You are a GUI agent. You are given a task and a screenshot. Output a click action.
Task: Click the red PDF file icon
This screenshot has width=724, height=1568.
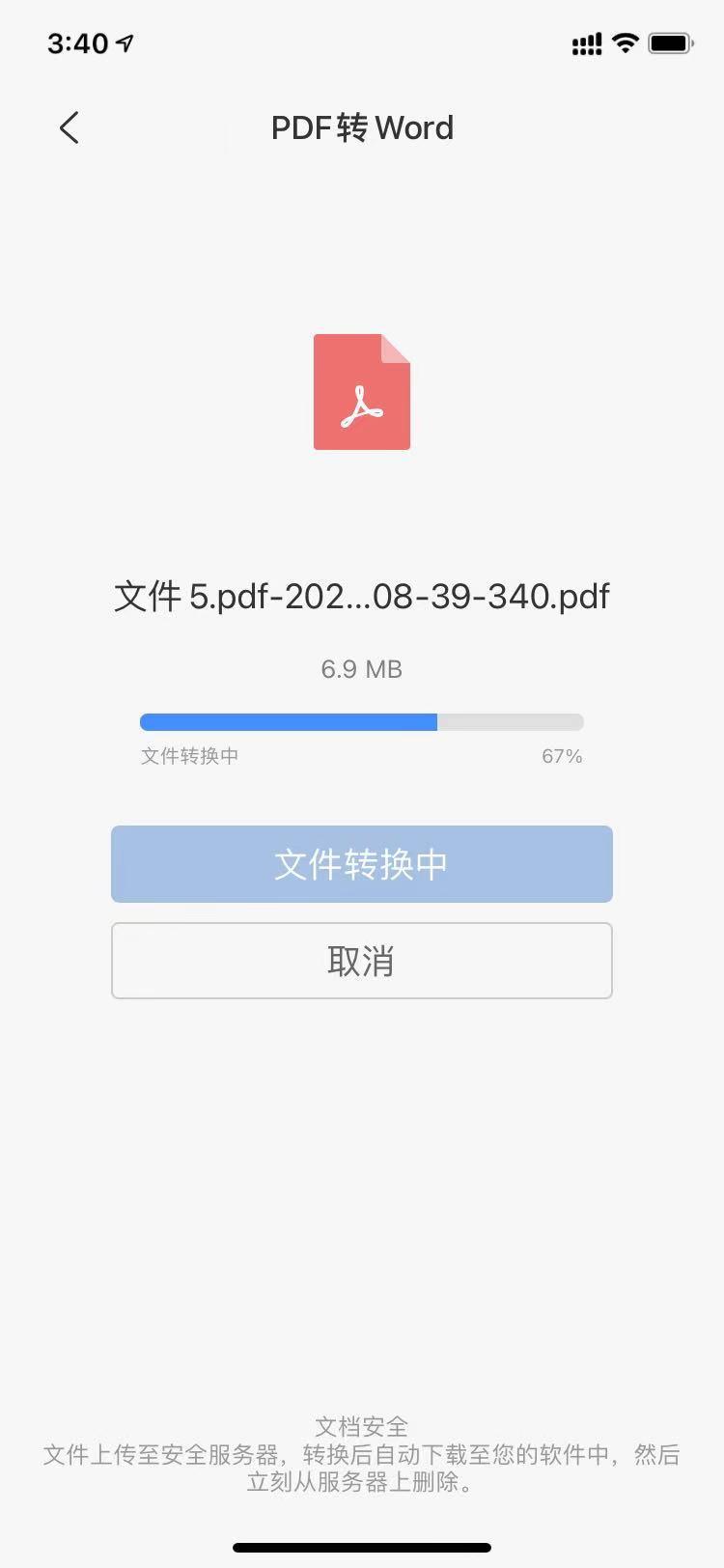tap(362, 391)
